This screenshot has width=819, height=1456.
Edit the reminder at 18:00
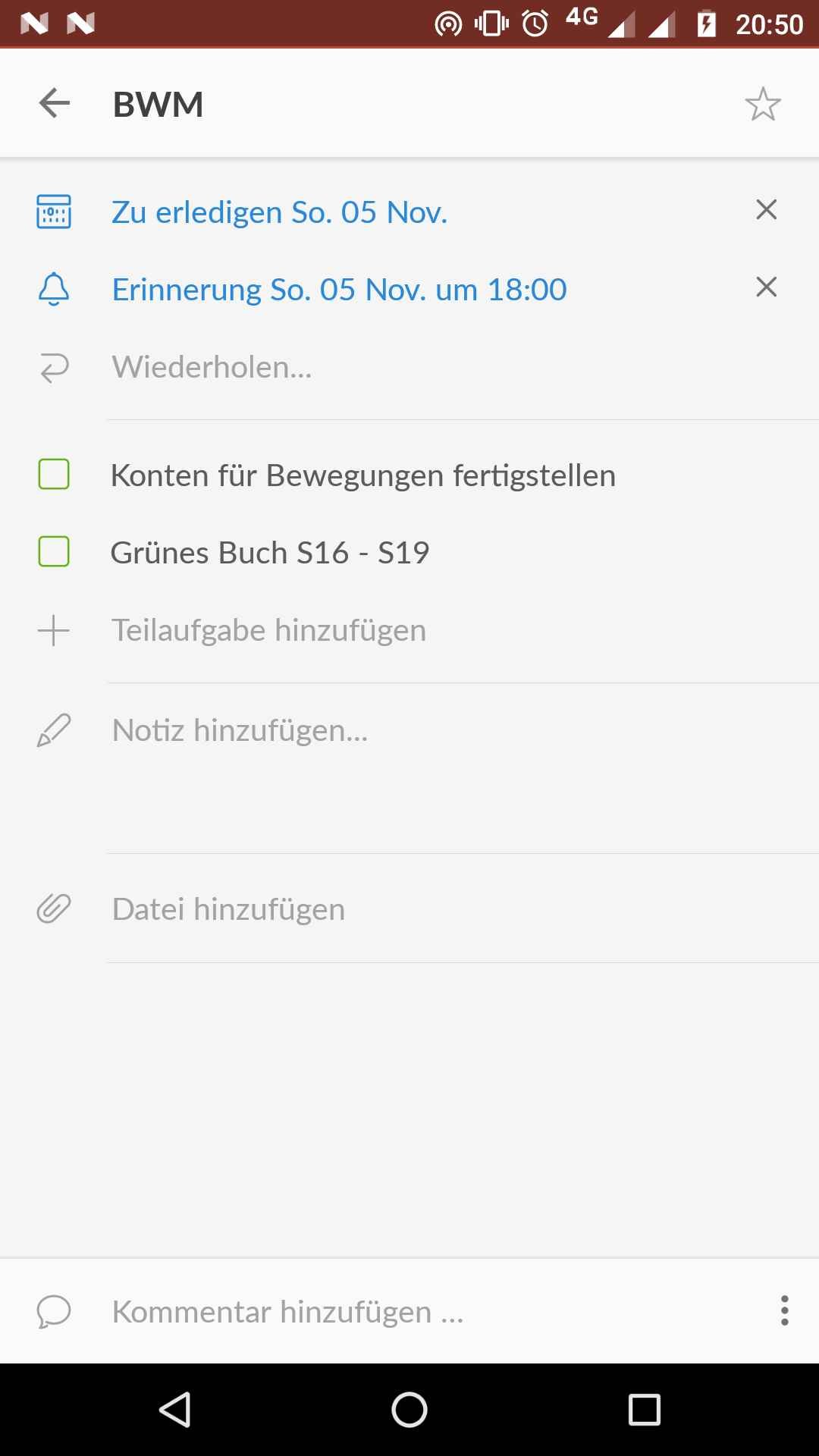coord(340,290)
